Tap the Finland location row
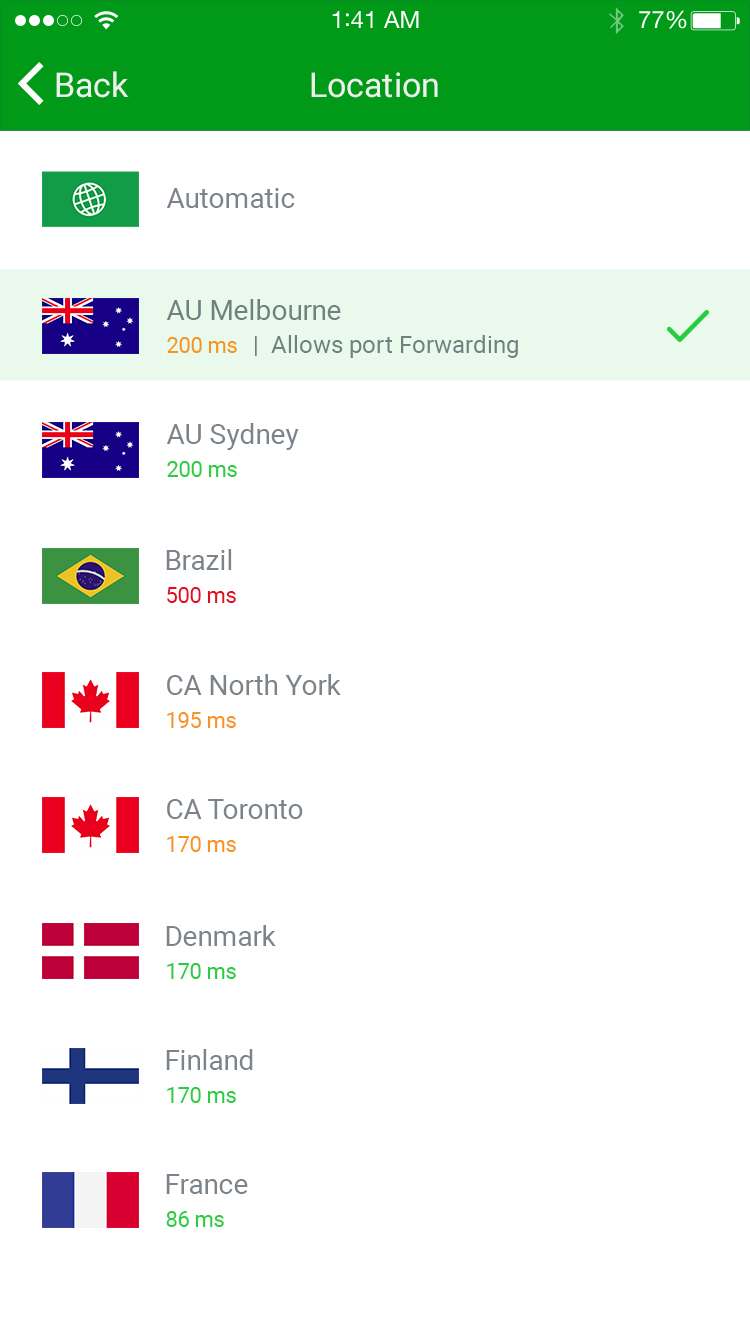 375,1076
